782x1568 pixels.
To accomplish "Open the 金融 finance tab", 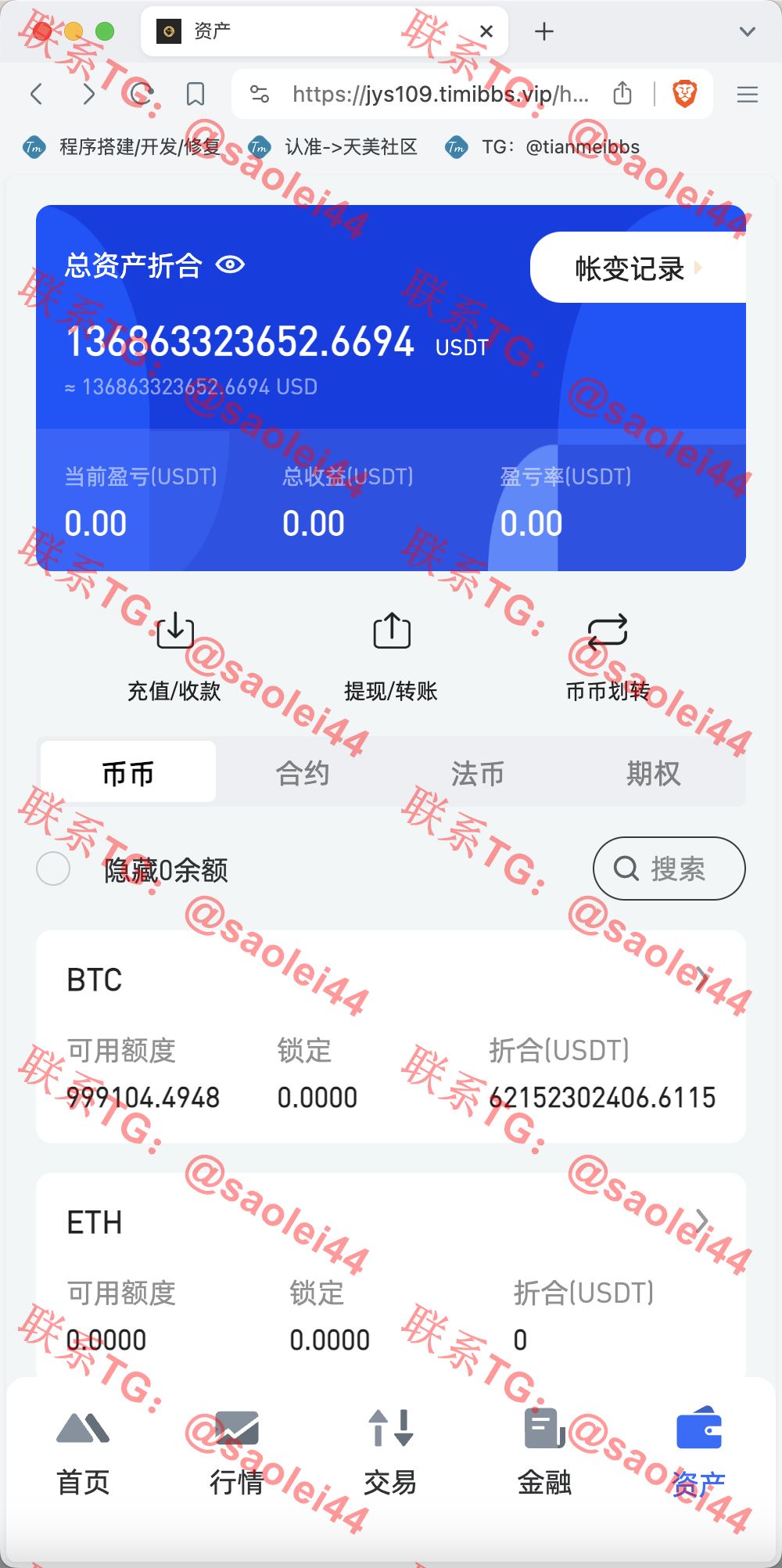I will point(544,1453).
